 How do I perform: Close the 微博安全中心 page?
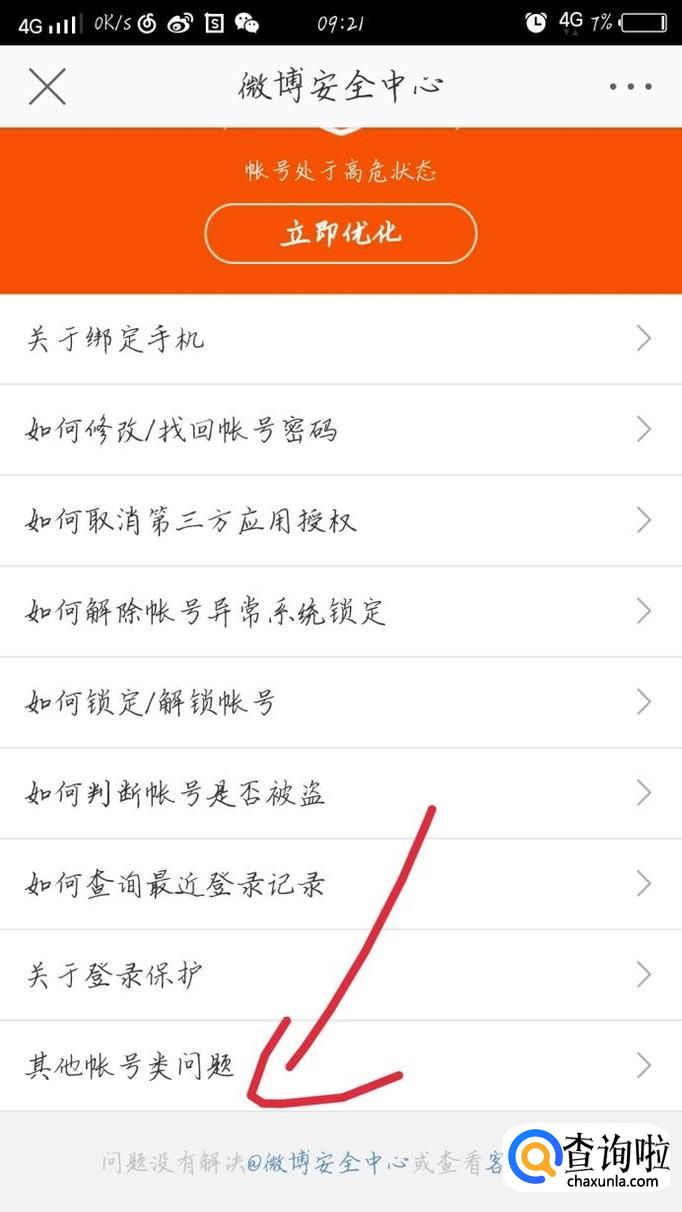(x=47, y=87)
